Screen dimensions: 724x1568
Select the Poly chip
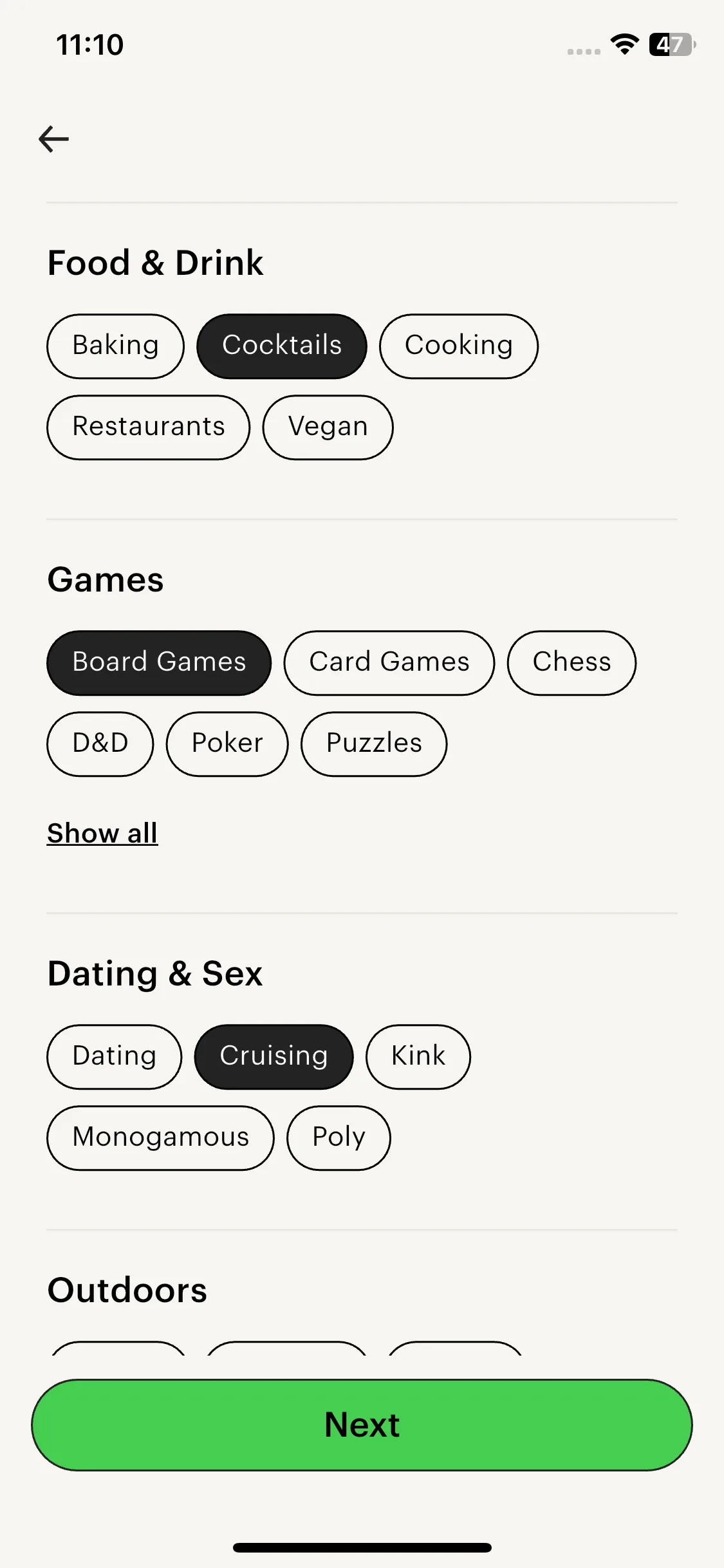[x=339, y=1138]
